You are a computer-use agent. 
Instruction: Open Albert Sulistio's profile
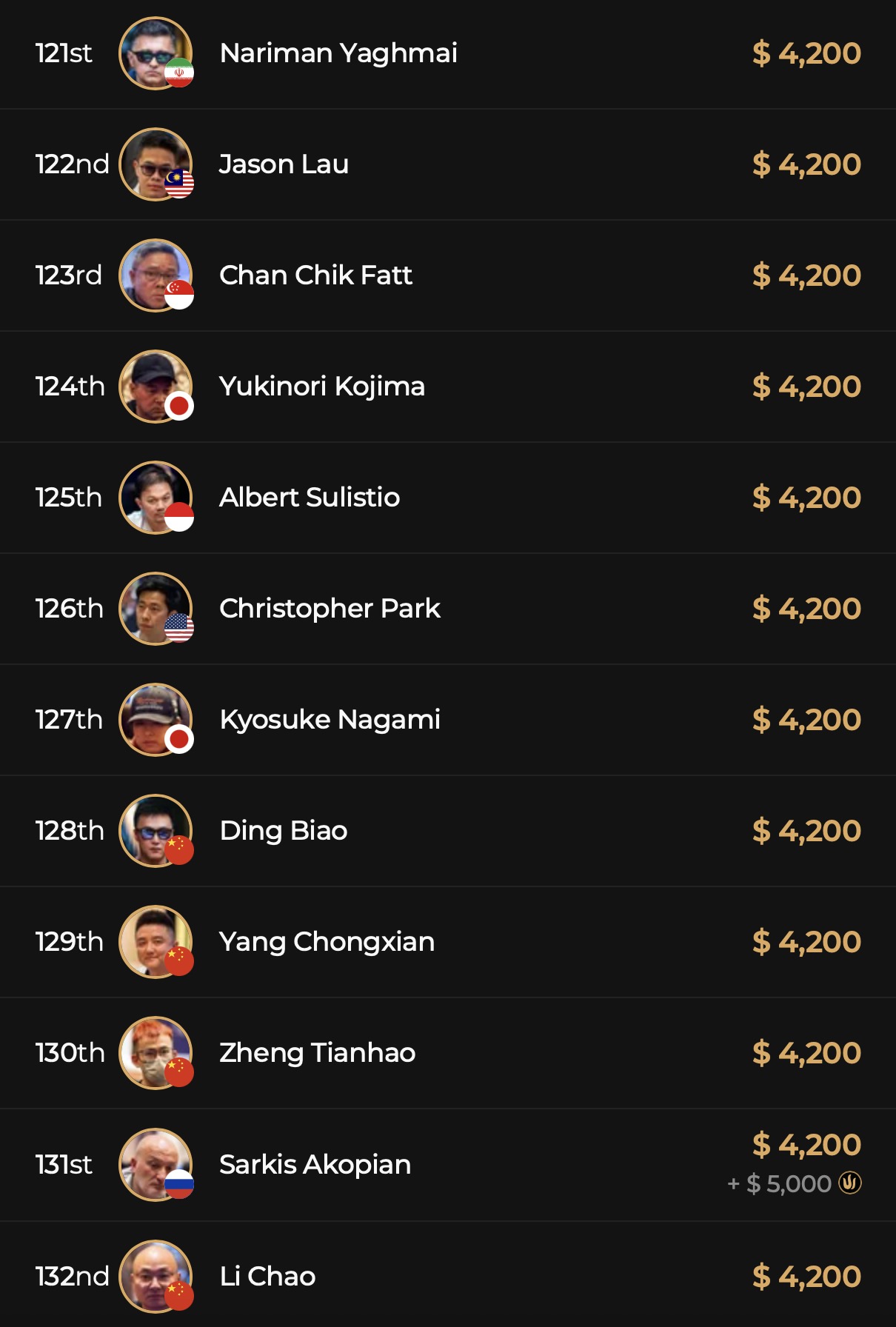tap(309, 498)
